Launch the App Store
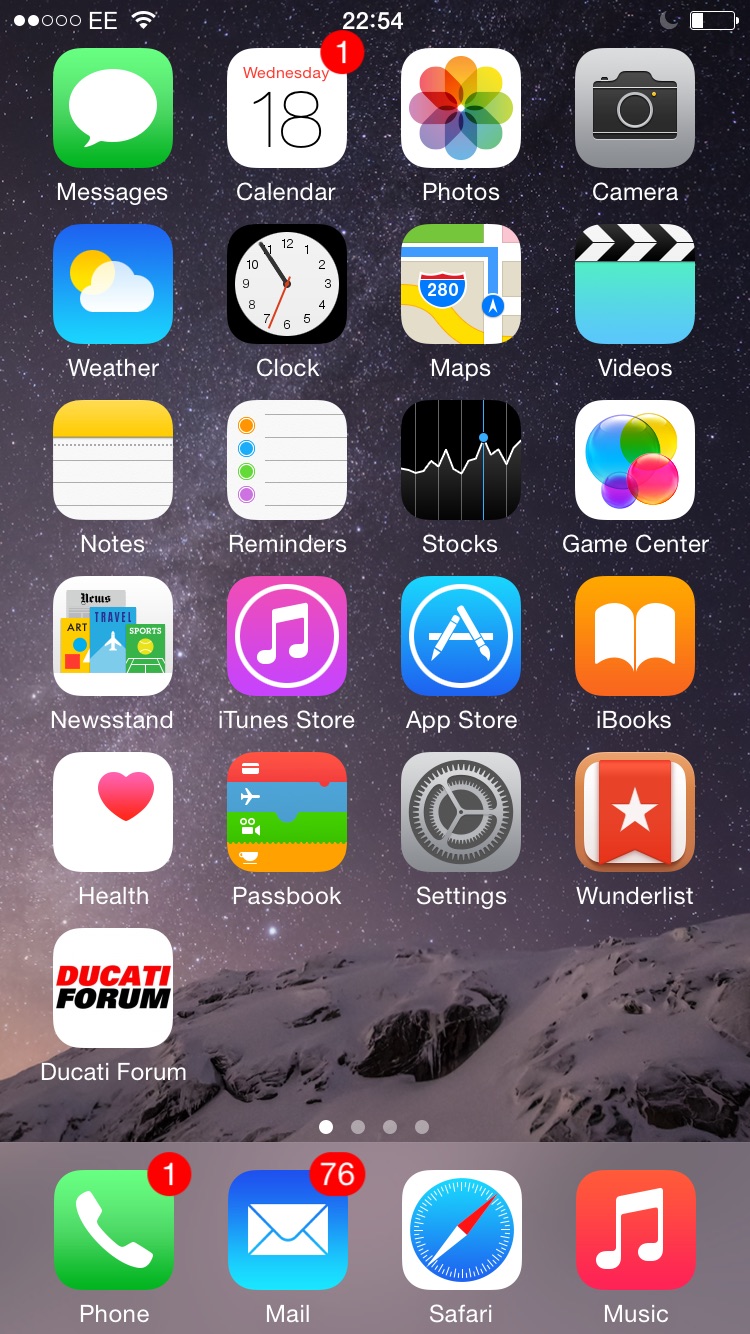Image resolution: width=750 pixels, height=1334 pixels. 461,636
